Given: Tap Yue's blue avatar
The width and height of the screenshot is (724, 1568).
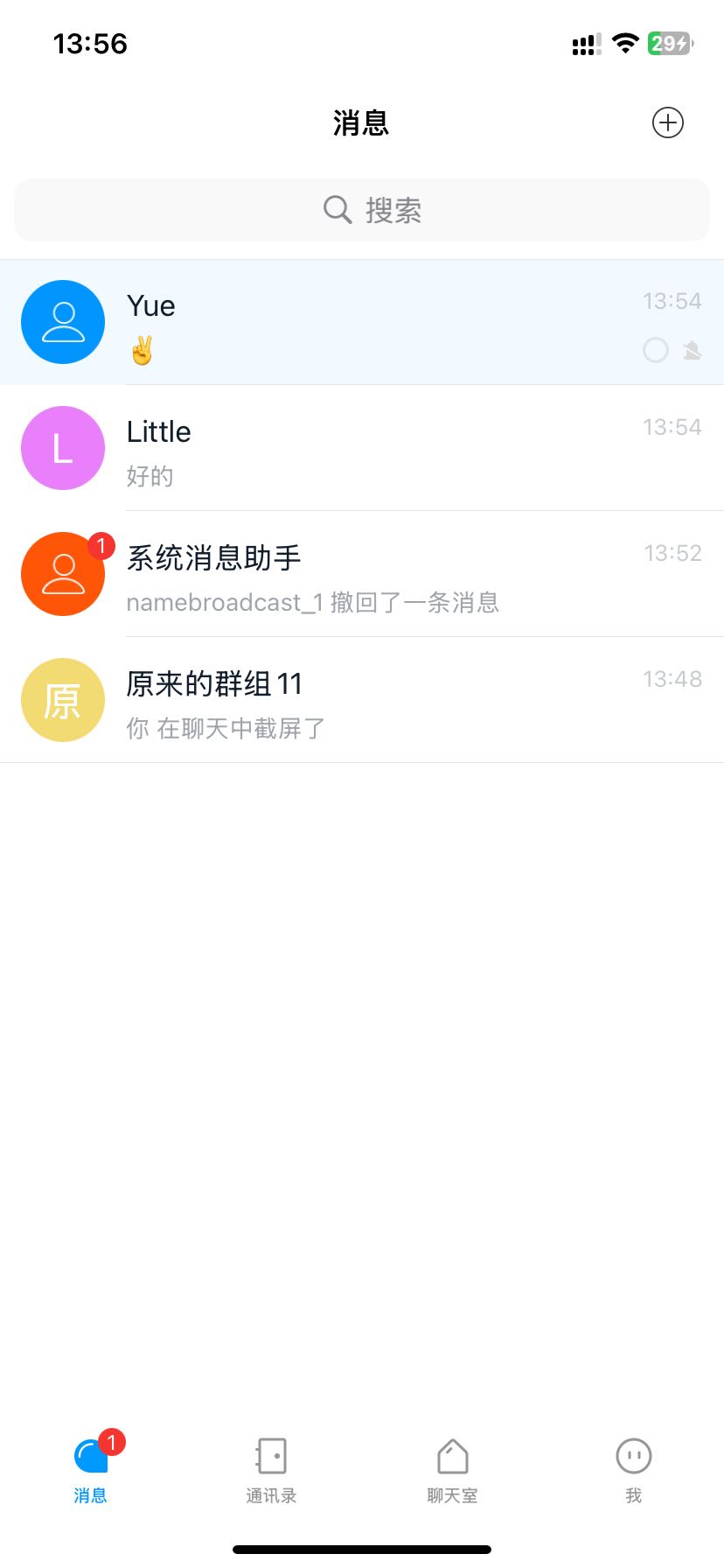Looking at the screenshot, I should 62,322.
